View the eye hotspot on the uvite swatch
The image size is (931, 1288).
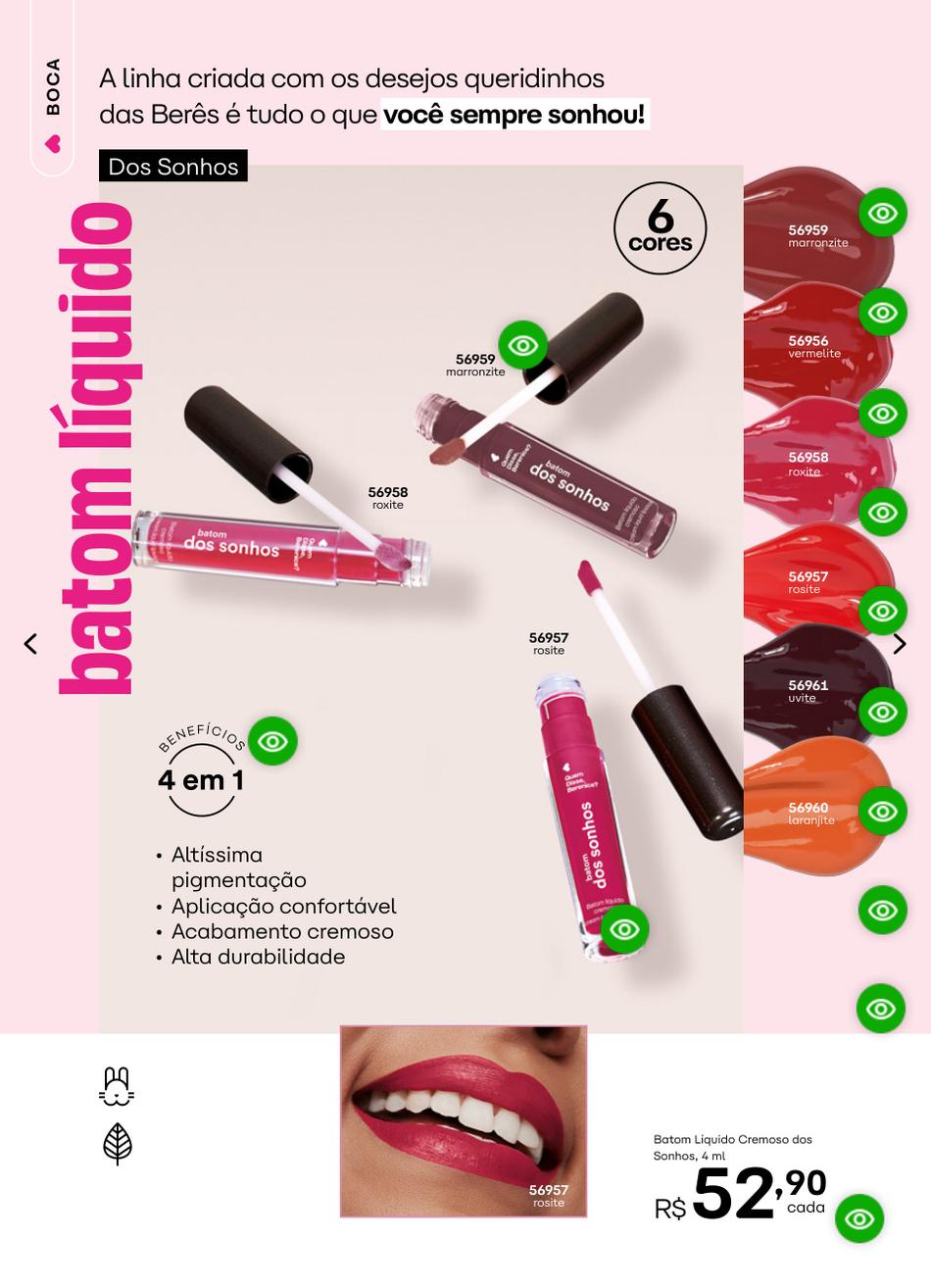click(882, 711)
